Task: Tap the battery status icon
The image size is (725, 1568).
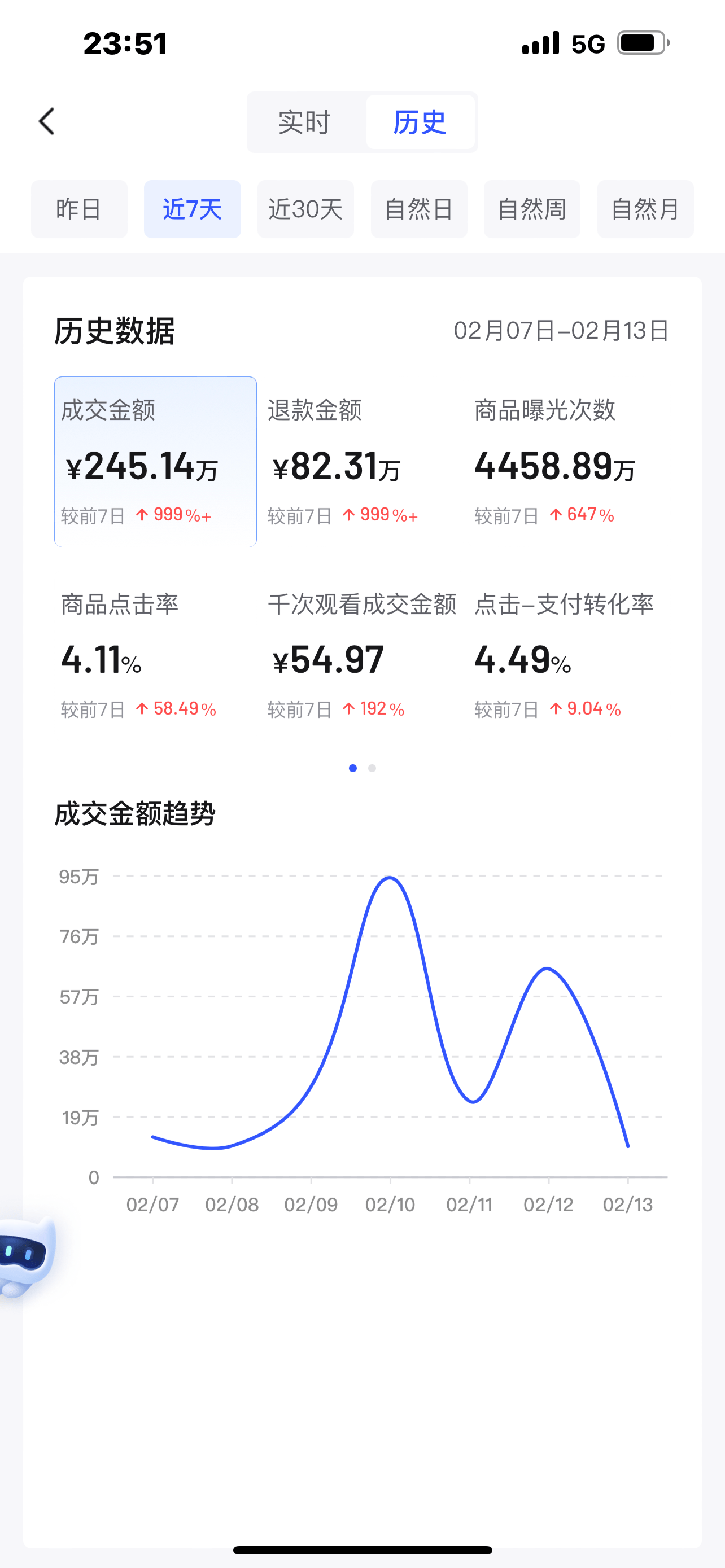Action: 642,41
